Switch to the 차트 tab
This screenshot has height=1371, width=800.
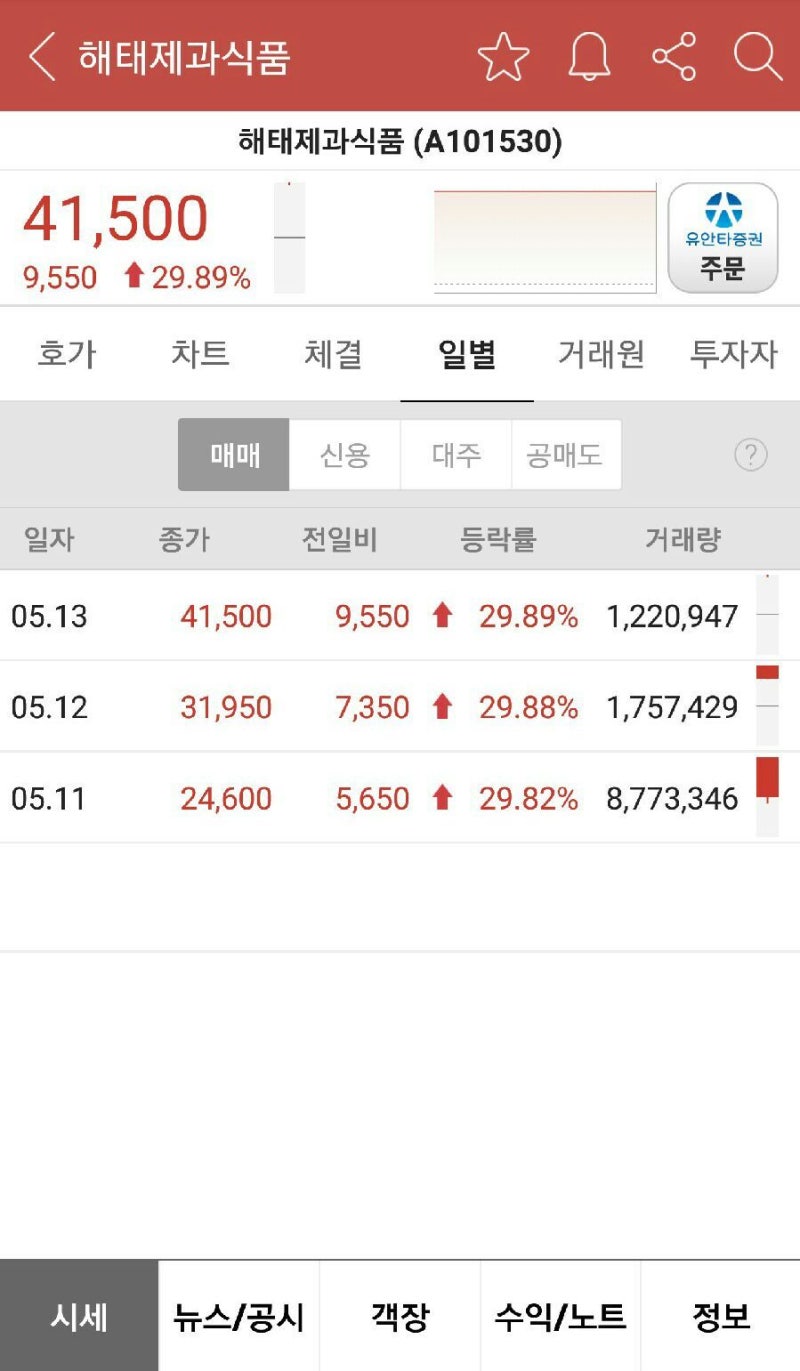pos(200,354)
